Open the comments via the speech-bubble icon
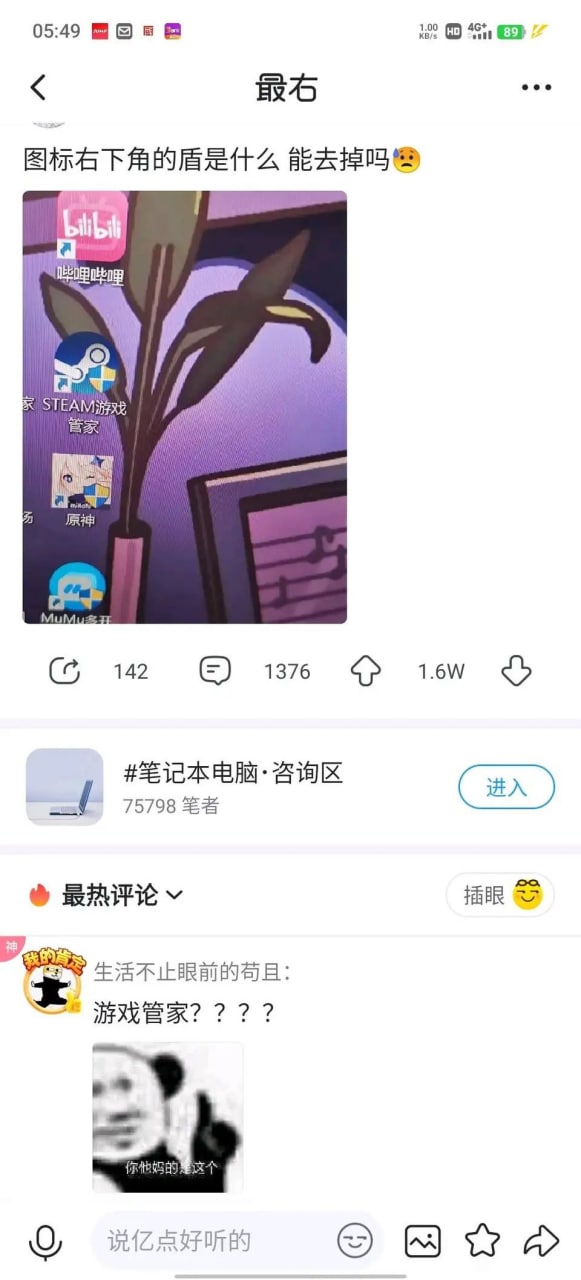581x1280 pixels. (x=215, y=671)
